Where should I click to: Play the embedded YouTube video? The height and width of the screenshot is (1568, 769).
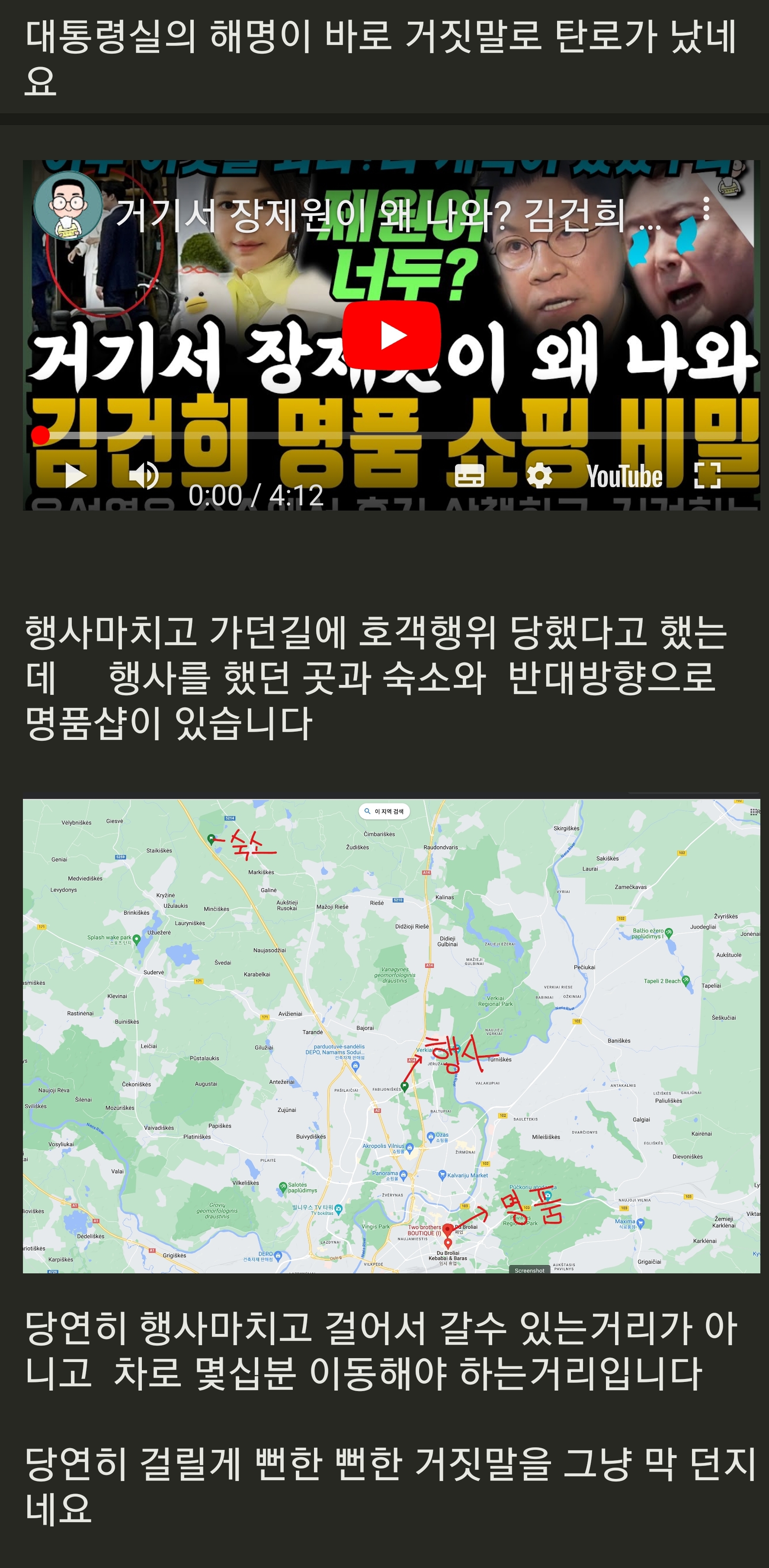click(391, 335)
